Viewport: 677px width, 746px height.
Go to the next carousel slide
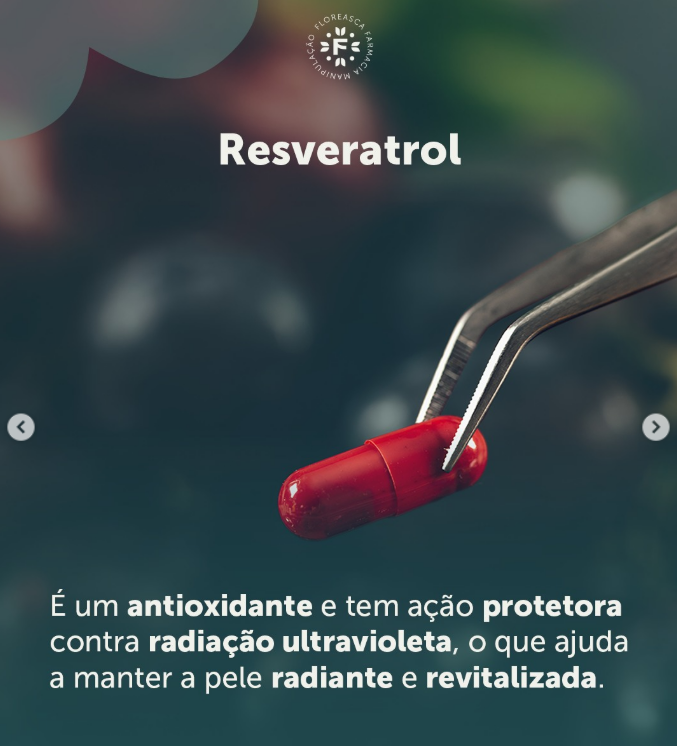(655, 427)
